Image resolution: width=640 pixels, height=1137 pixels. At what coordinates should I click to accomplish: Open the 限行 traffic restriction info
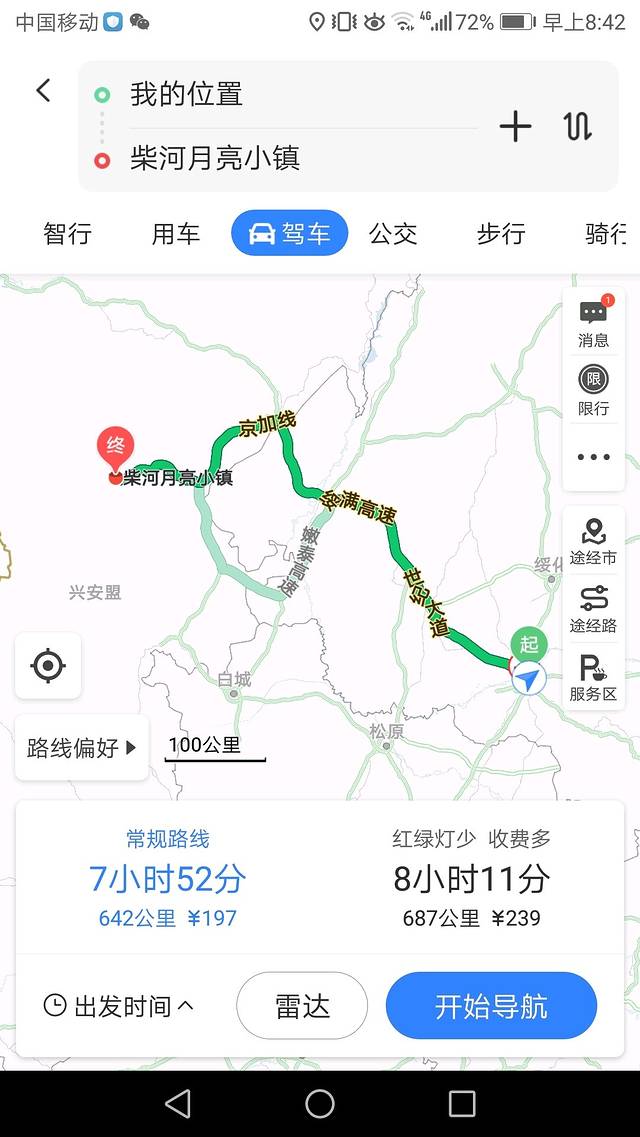point(593,390)
